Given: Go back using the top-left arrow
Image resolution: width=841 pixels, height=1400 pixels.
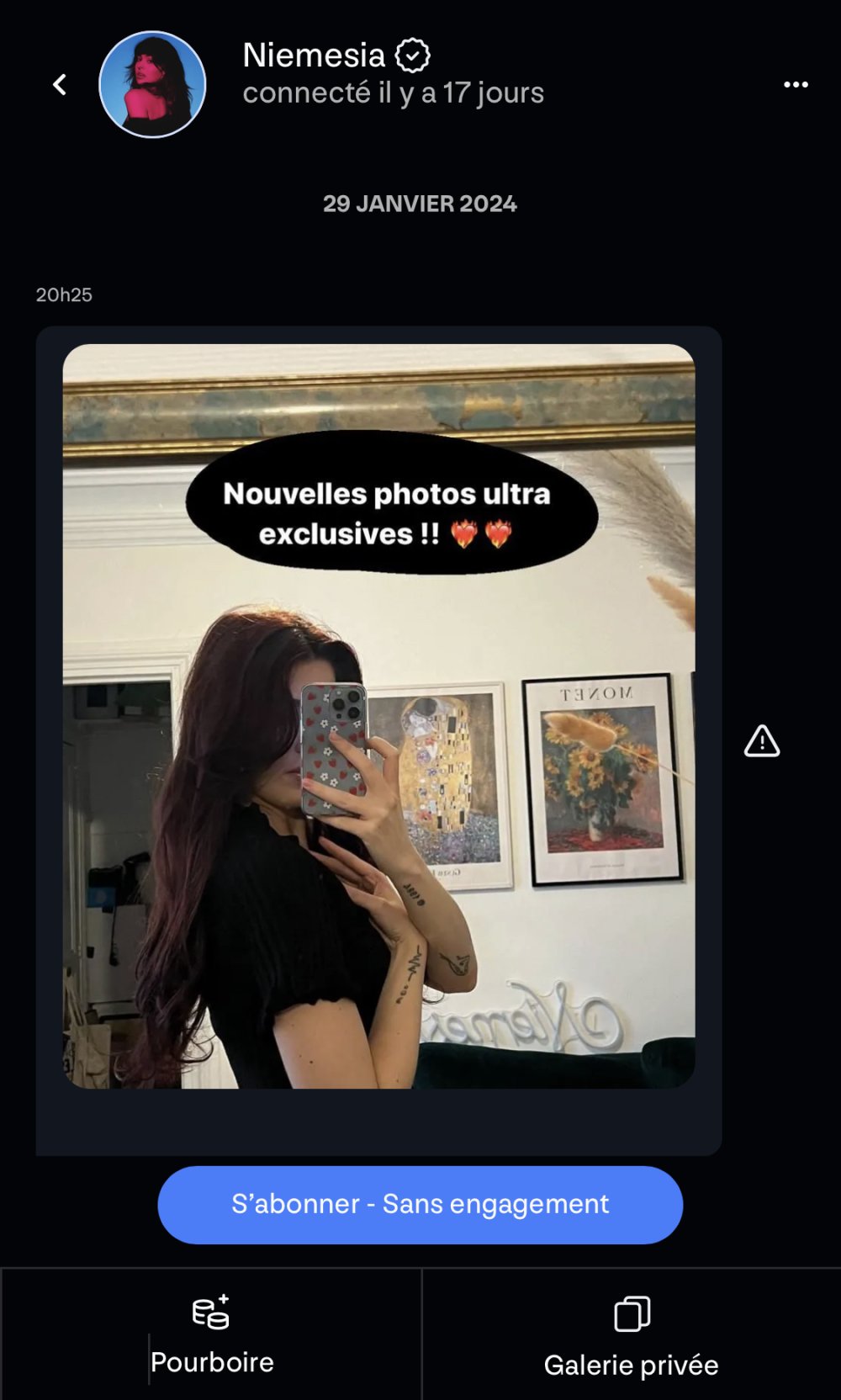Looking at the screenshot, I should coord(60,84).
